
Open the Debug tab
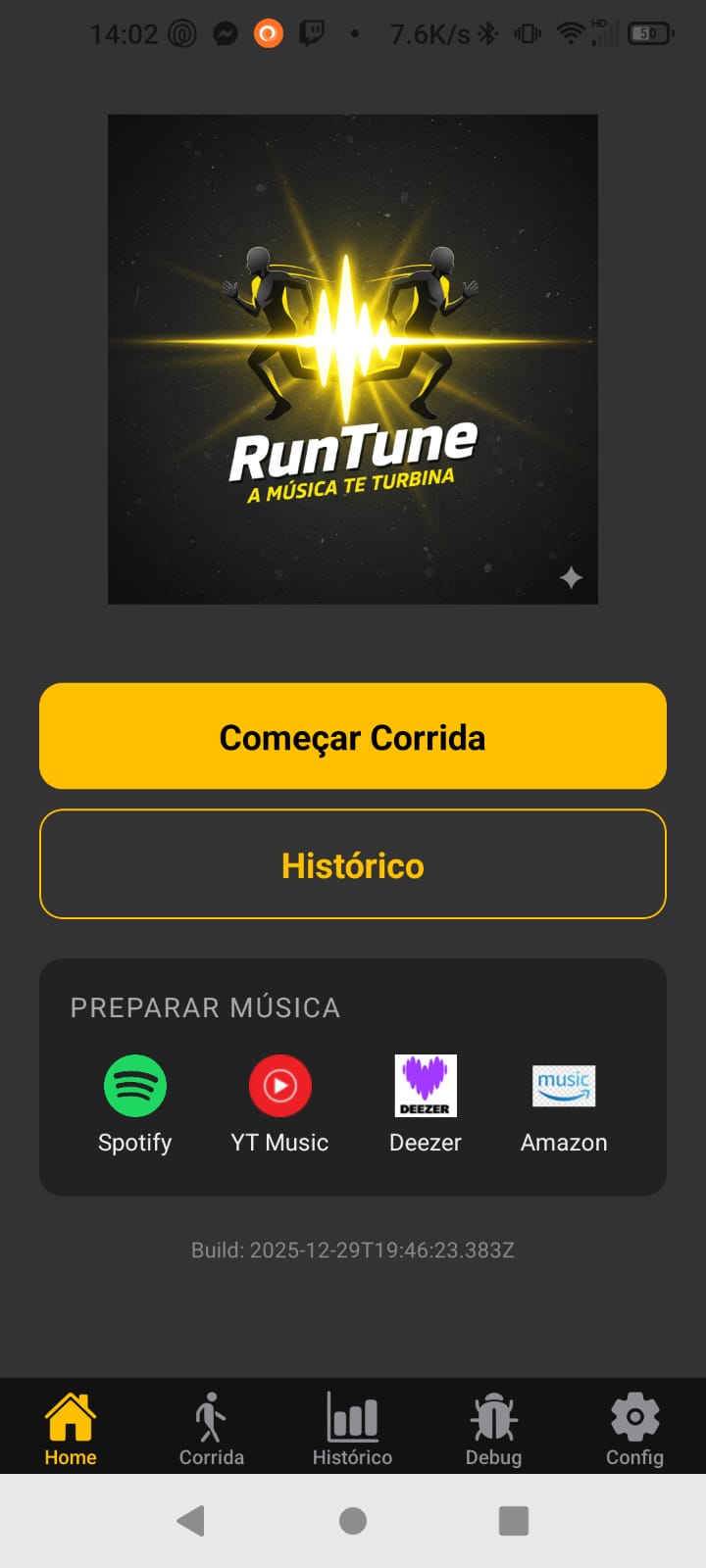(x=493, y=1429)
